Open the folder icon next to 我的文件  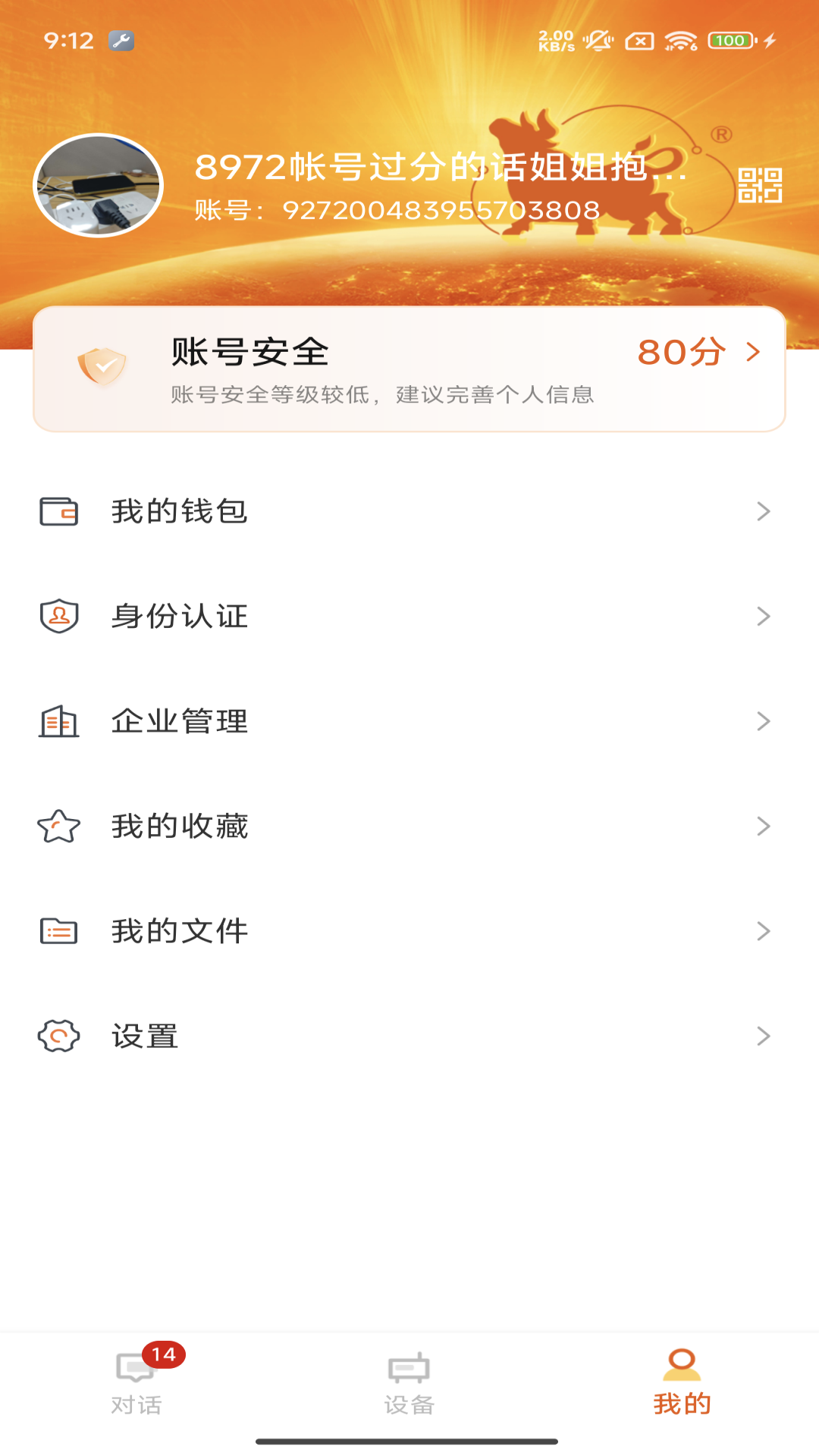pyautogui.click(x=60, y=931)
